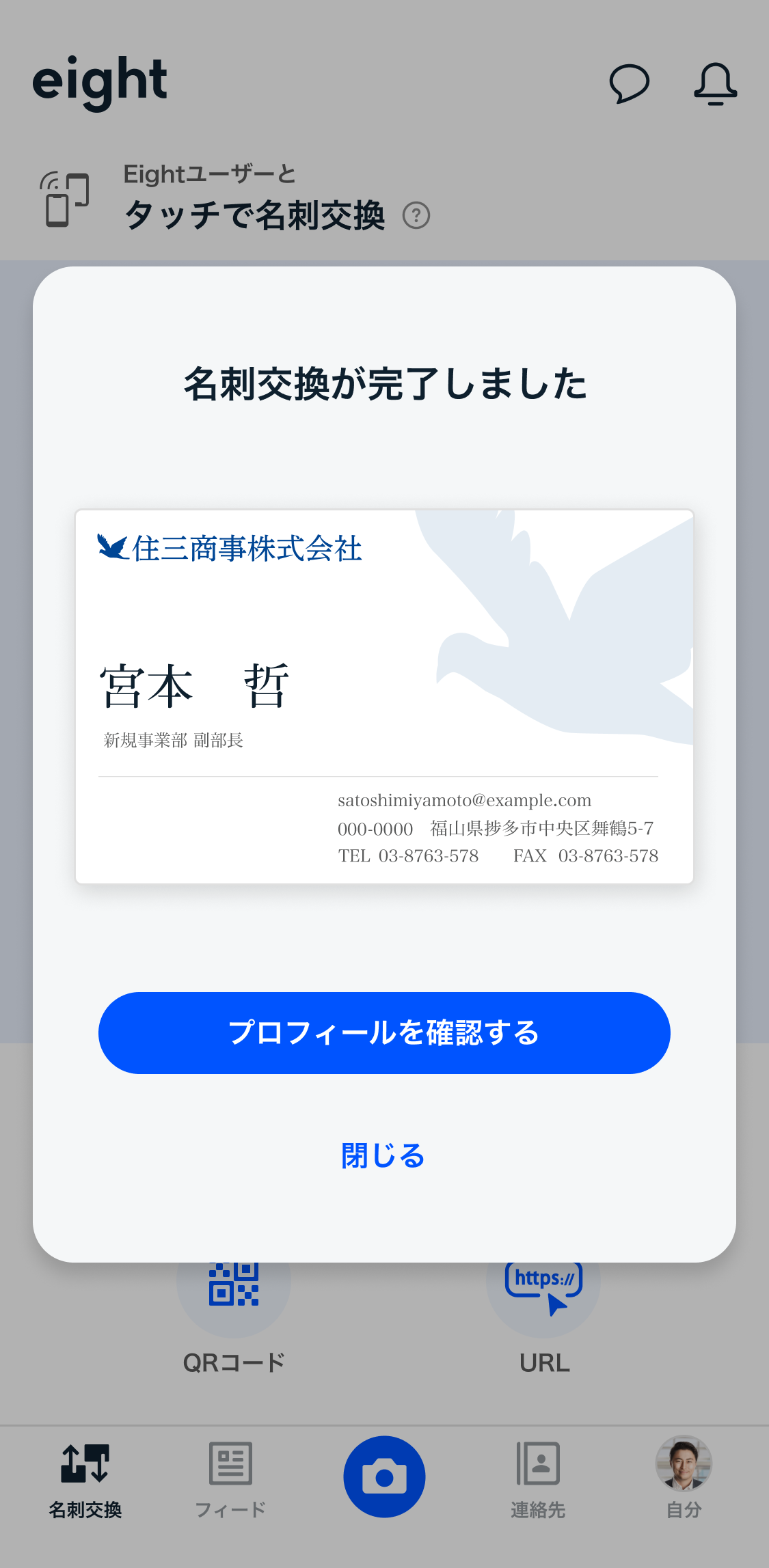The image size is (769, 1568).
Task: Dismiss the dialog with 閉じる
Action: [383, 1156]
